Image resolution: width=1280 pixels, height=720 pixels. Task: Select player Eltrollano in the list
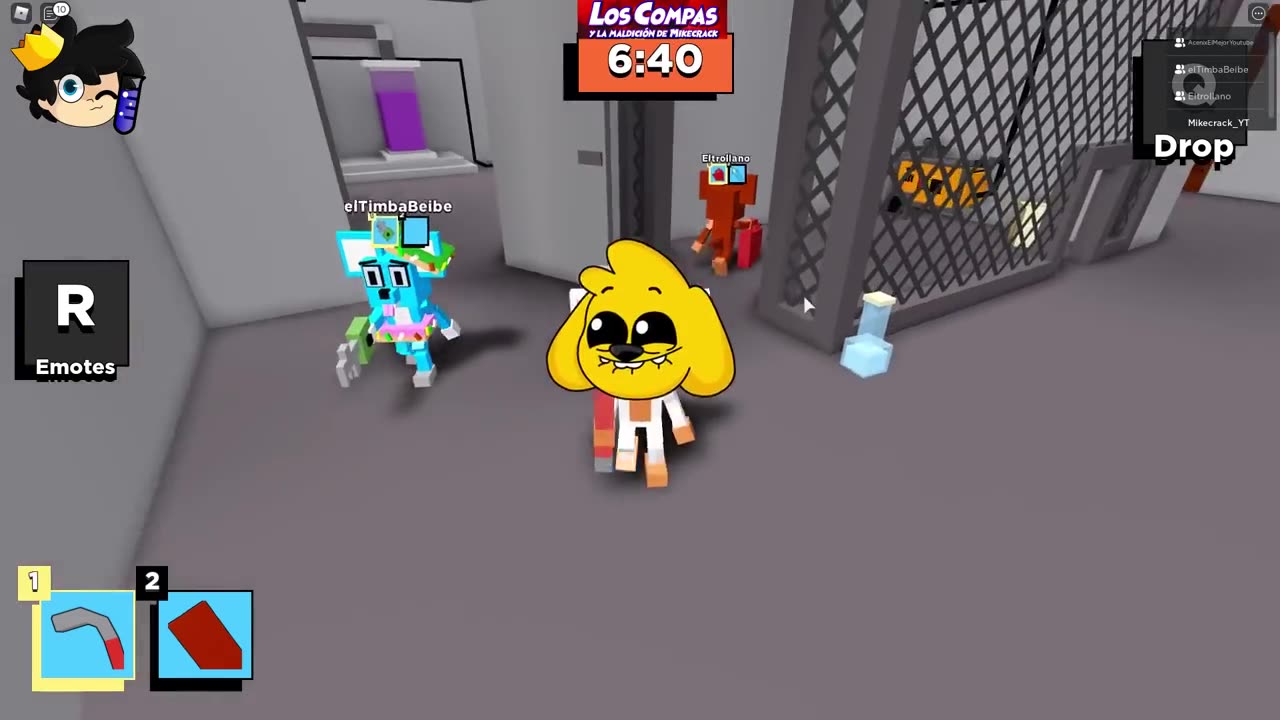[x=1208, y=96]
